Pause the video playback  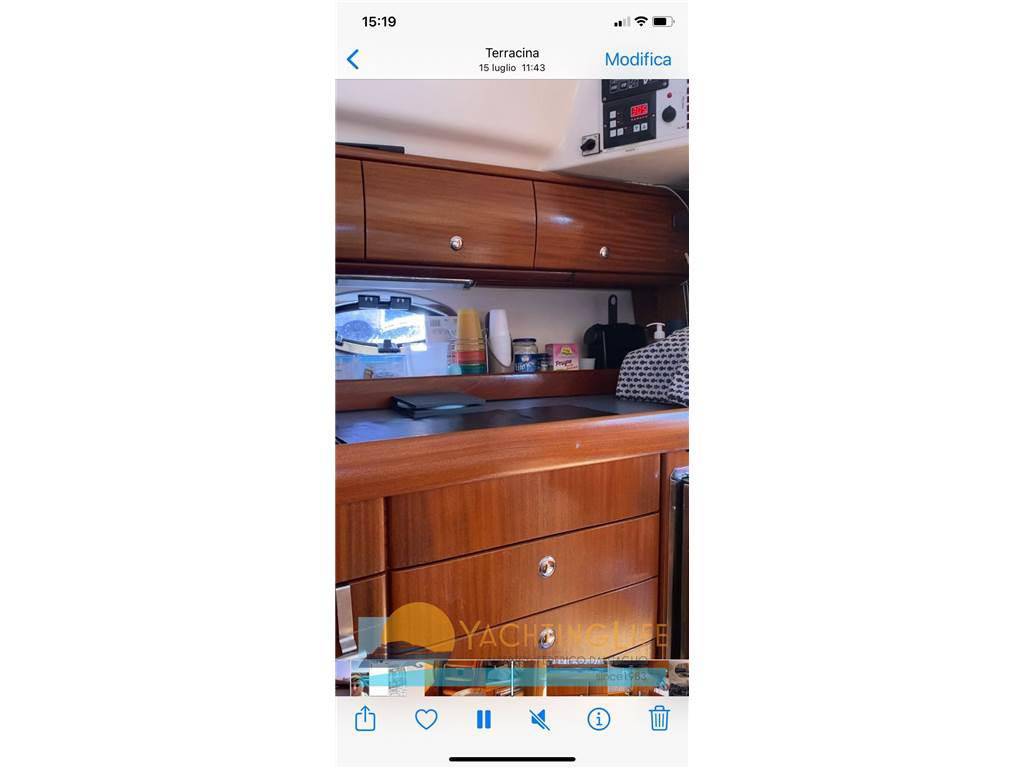pos(483,718)
